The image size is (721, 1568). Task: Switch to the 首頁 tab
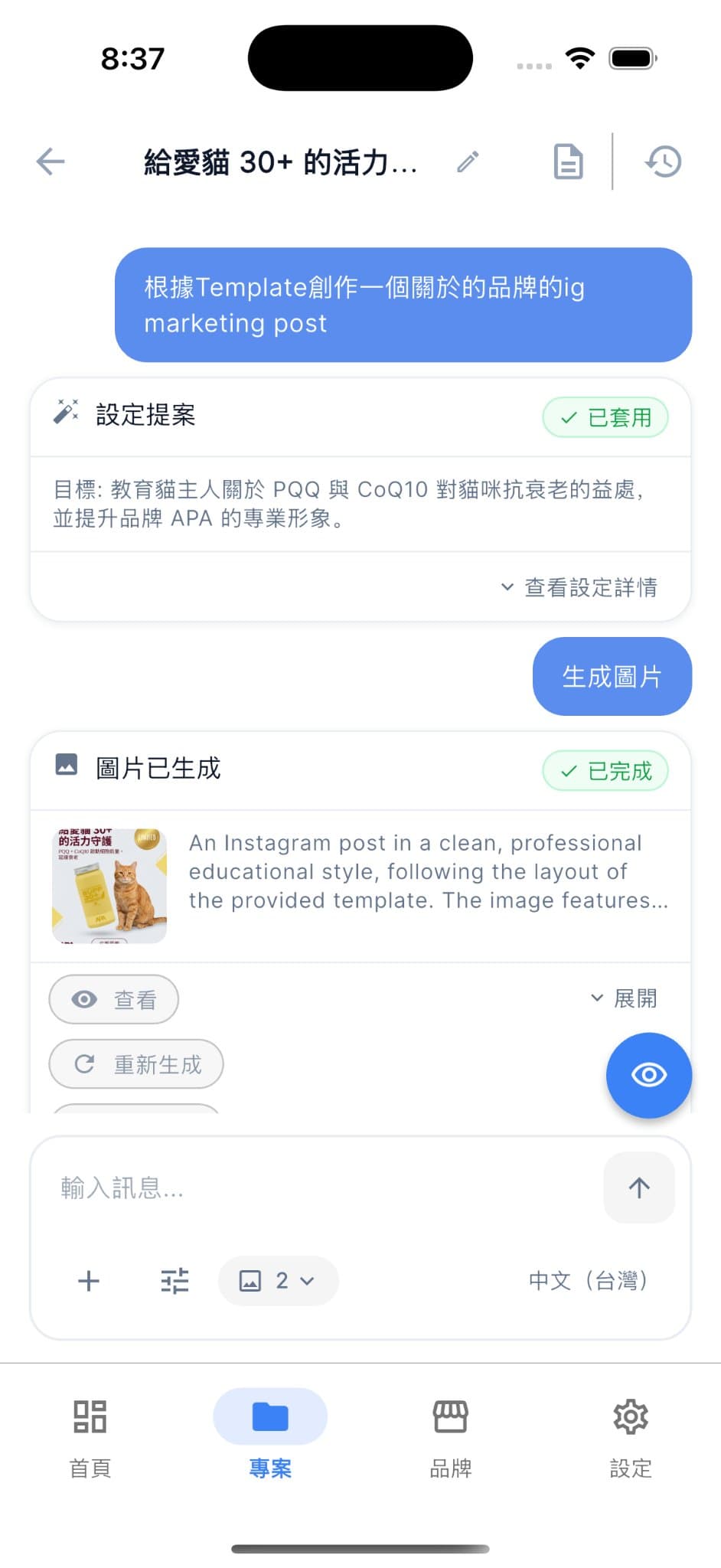(90, 1438)
